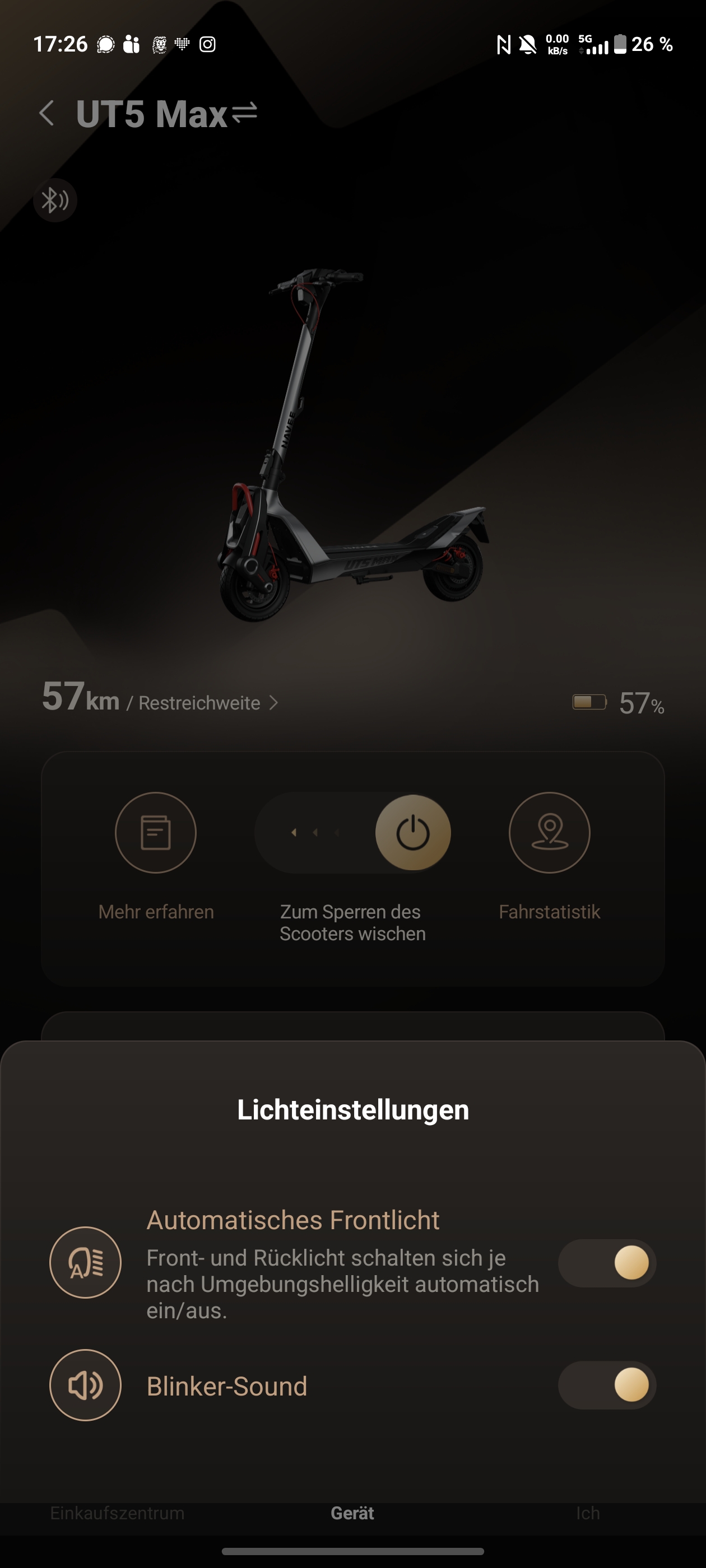
Task: Switch to the Ich tab
Action: (588, 1513)
